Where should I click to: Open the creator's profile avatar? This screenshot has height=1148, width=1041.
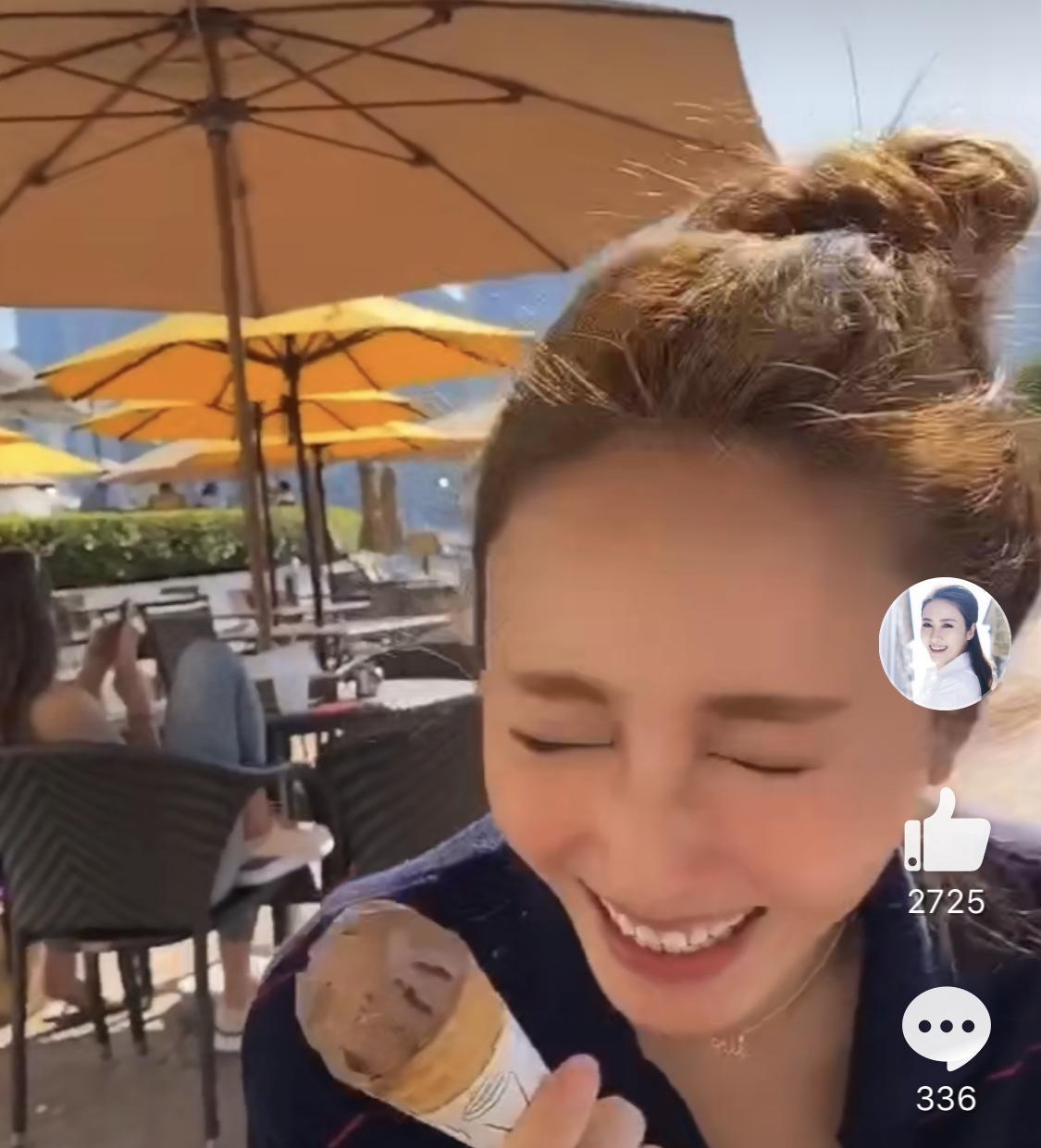(945, 644)
